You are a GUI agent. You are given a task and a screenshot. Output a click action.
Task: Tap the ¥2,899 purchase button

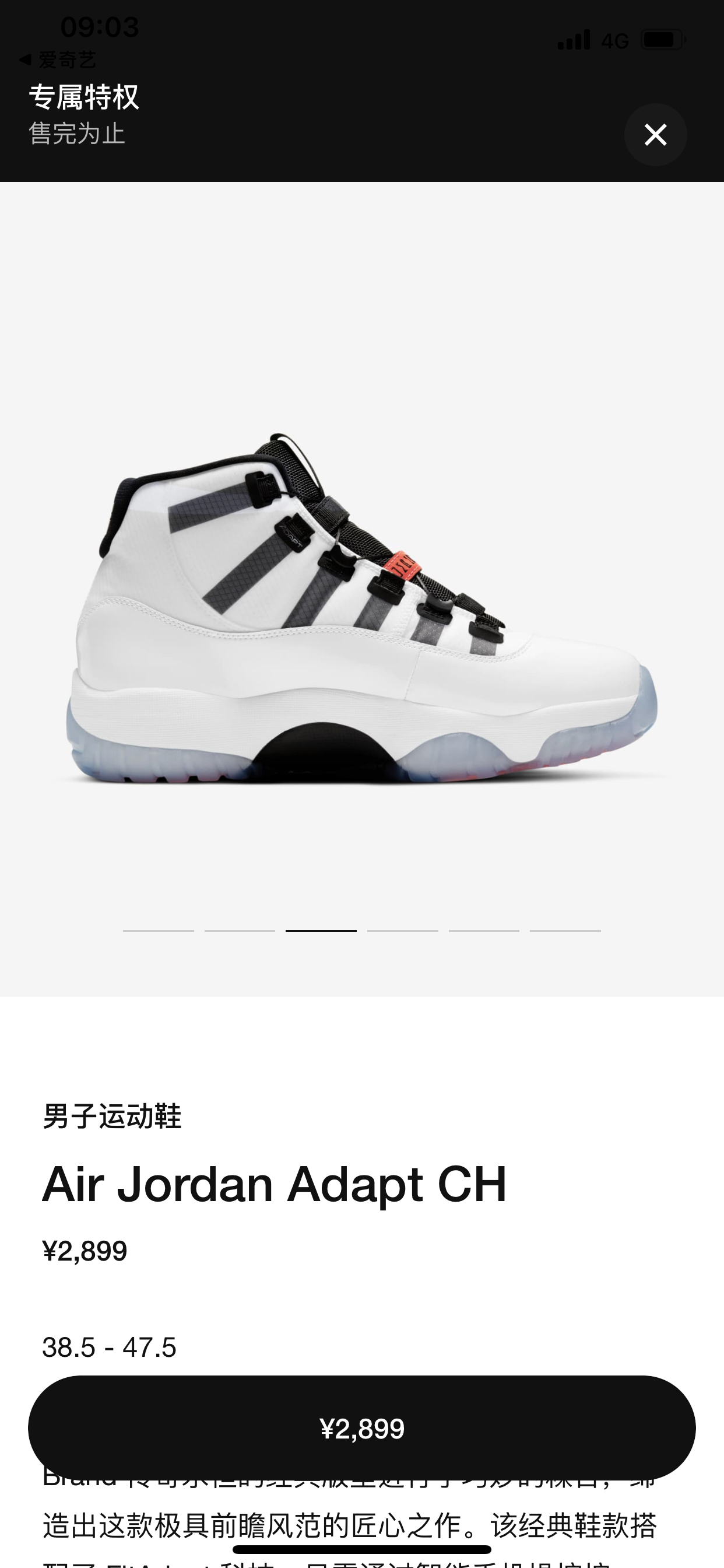tap(361, 1428)
